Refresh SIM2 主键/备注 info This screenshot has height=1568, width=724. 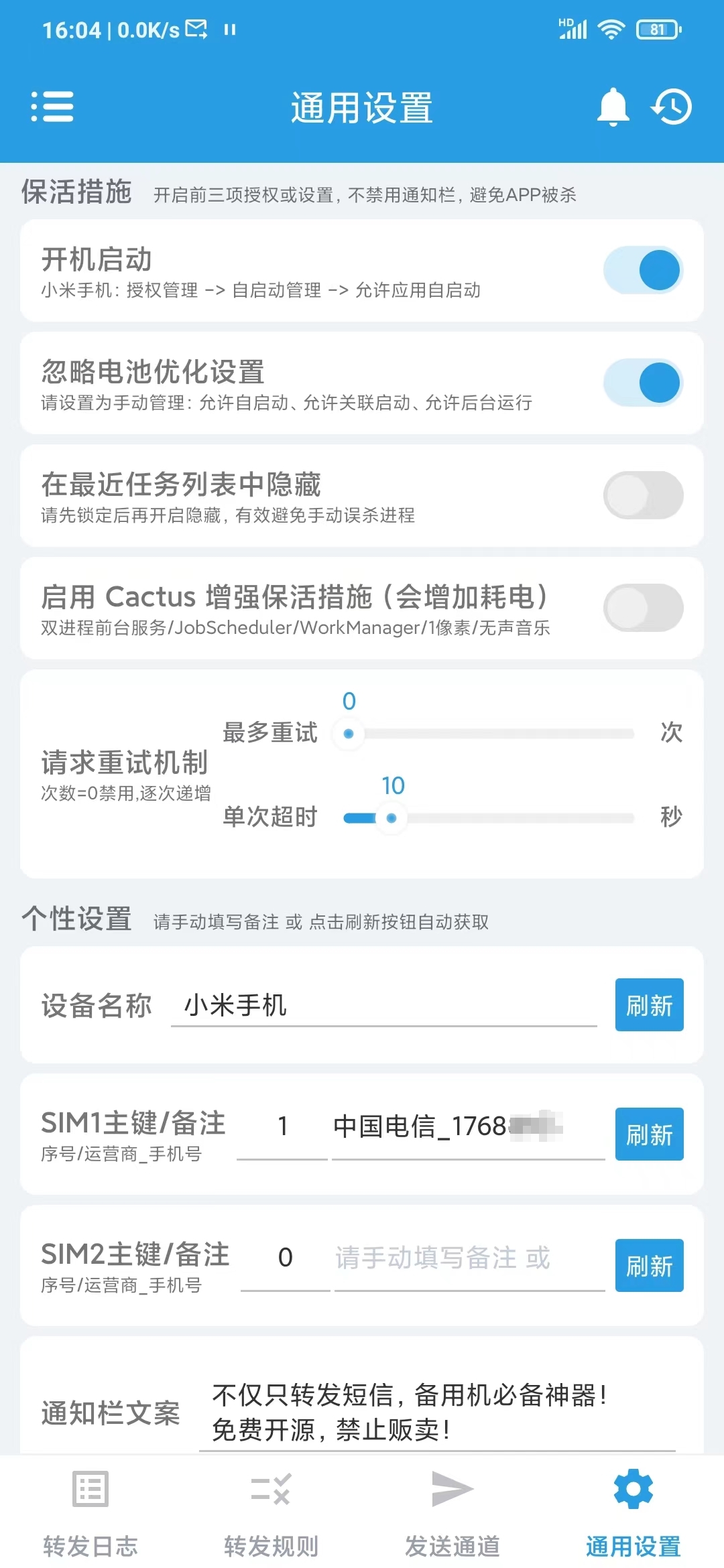pos(649,1266)
